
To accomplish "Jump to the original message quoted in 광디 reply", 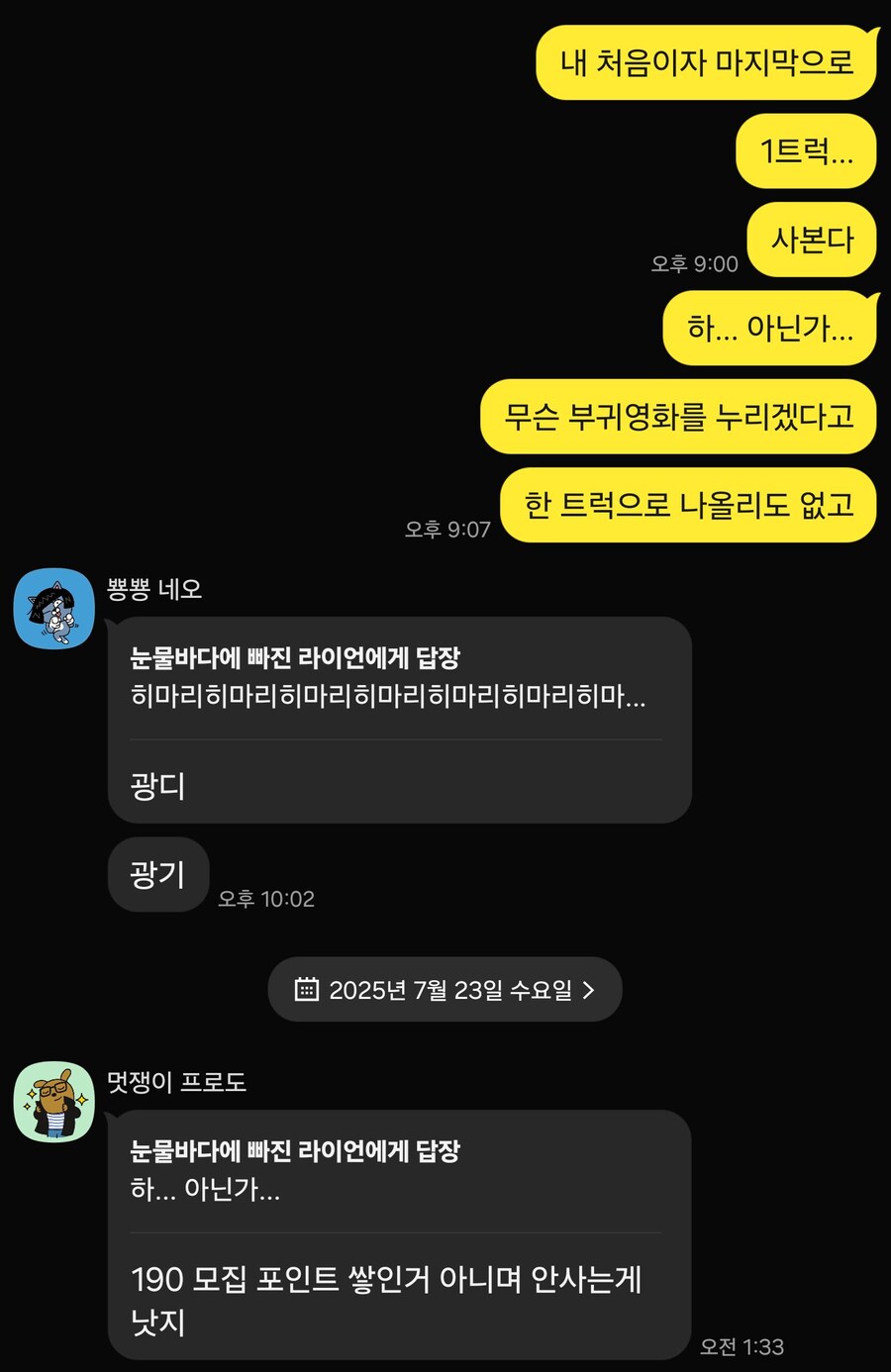I will tap(387, 677).
